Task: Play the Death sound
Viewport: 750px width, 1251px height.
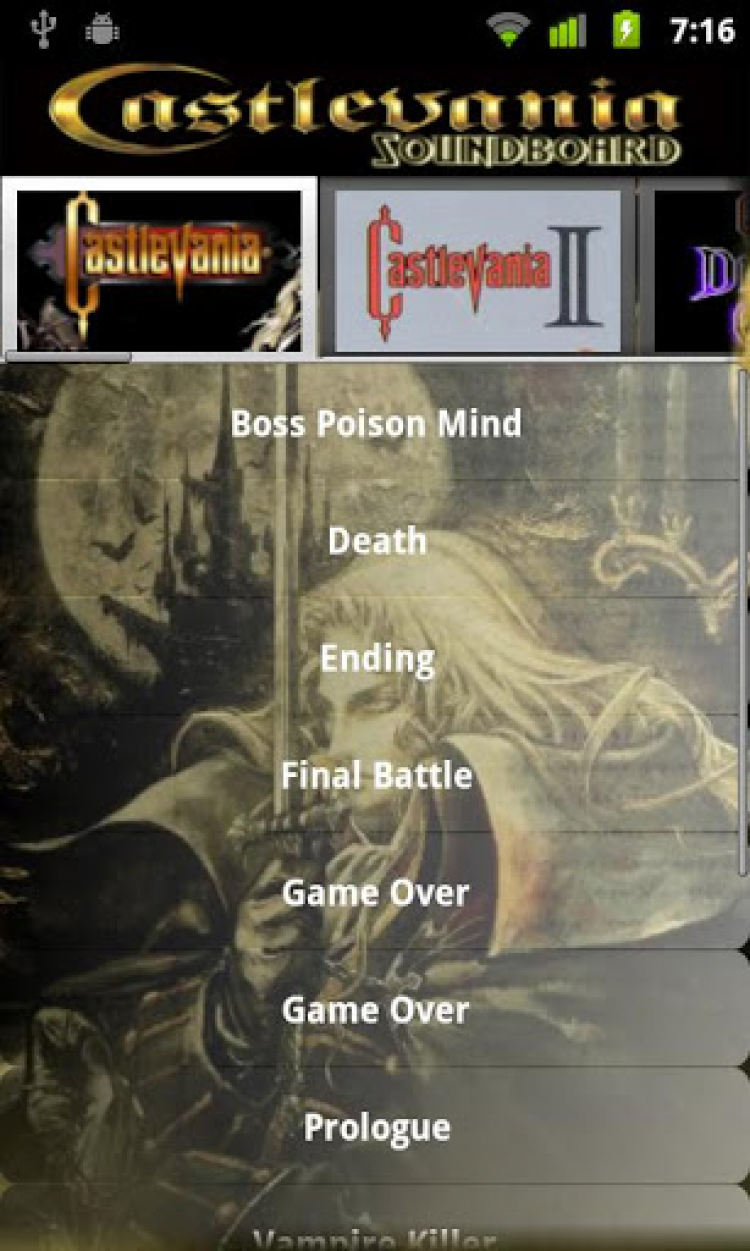Action: (x=375, y=540)
